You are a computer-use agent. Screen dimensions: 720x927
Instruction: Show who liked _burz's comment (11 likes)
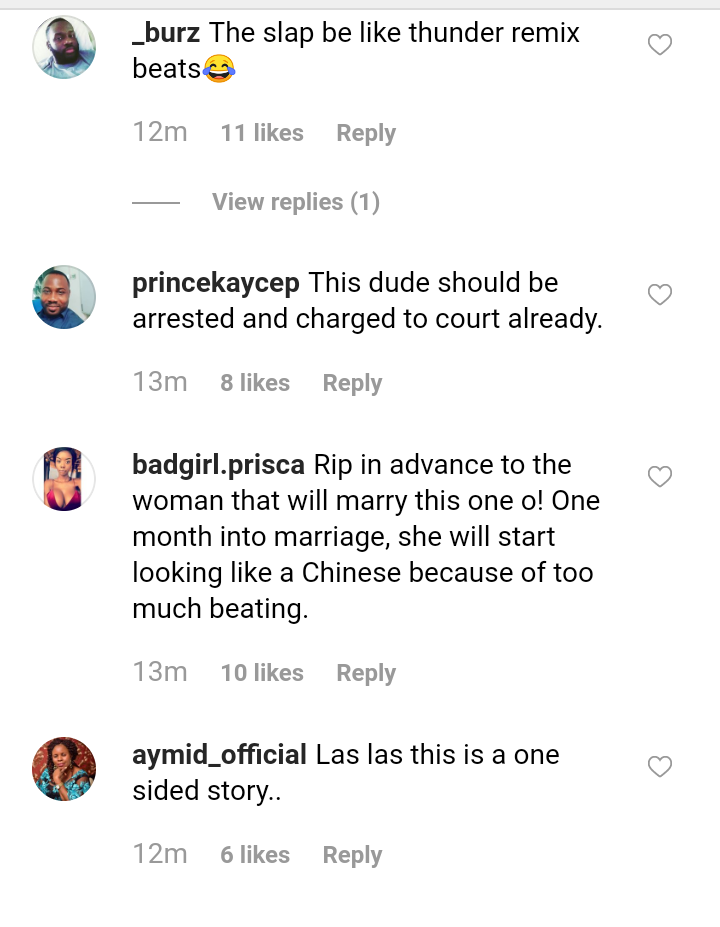coord(262,133)
